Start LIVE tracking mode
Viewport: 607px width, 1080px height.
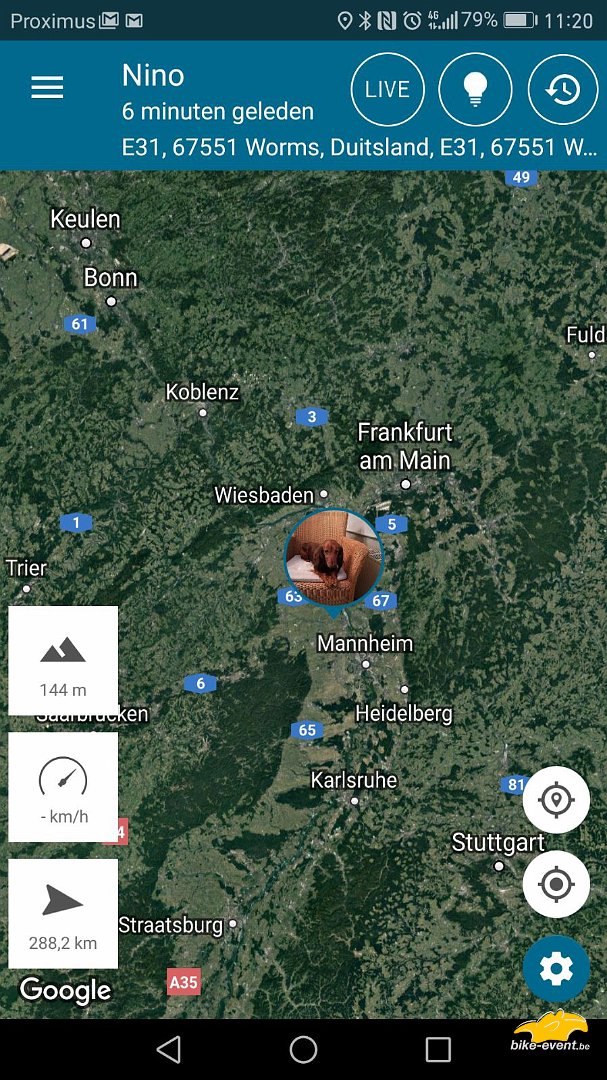coord(387,90)
